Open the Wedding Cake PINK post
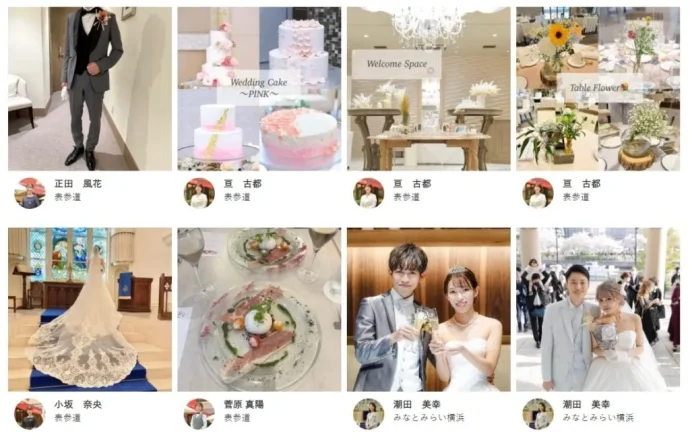The height and width of the screenshot is (439, 690). pyautogui.click(x=259, y=89)
